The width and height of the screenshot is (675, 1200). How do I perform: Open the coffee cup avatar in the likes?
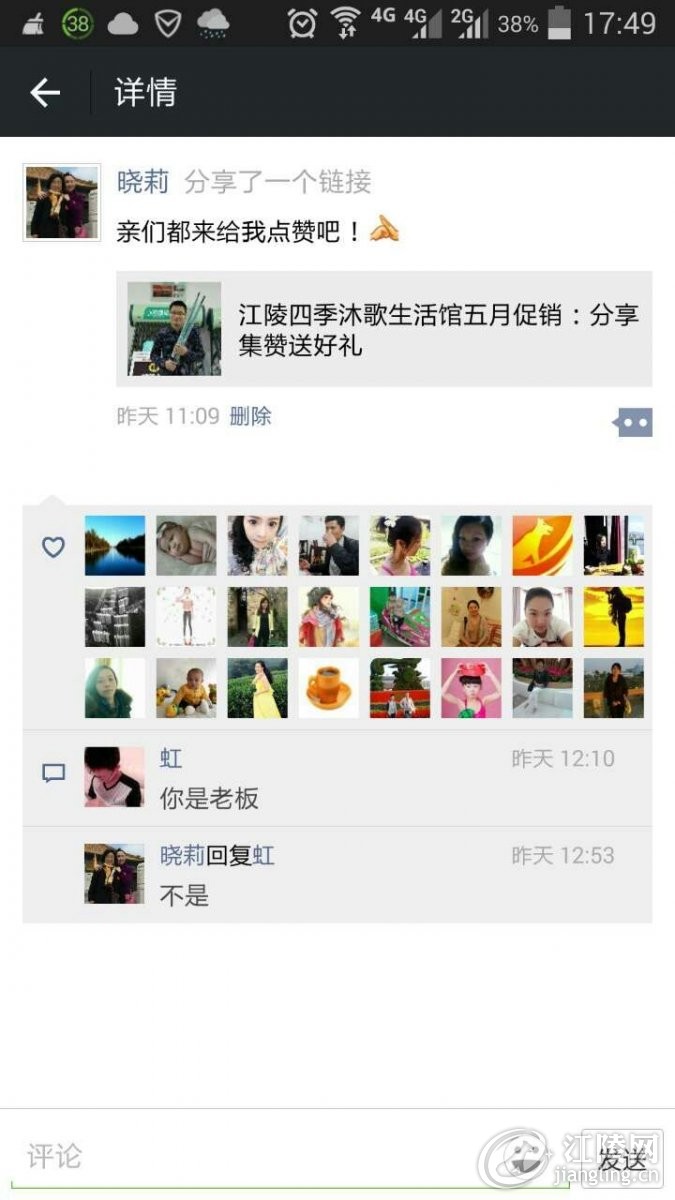(x=328, y=688)
